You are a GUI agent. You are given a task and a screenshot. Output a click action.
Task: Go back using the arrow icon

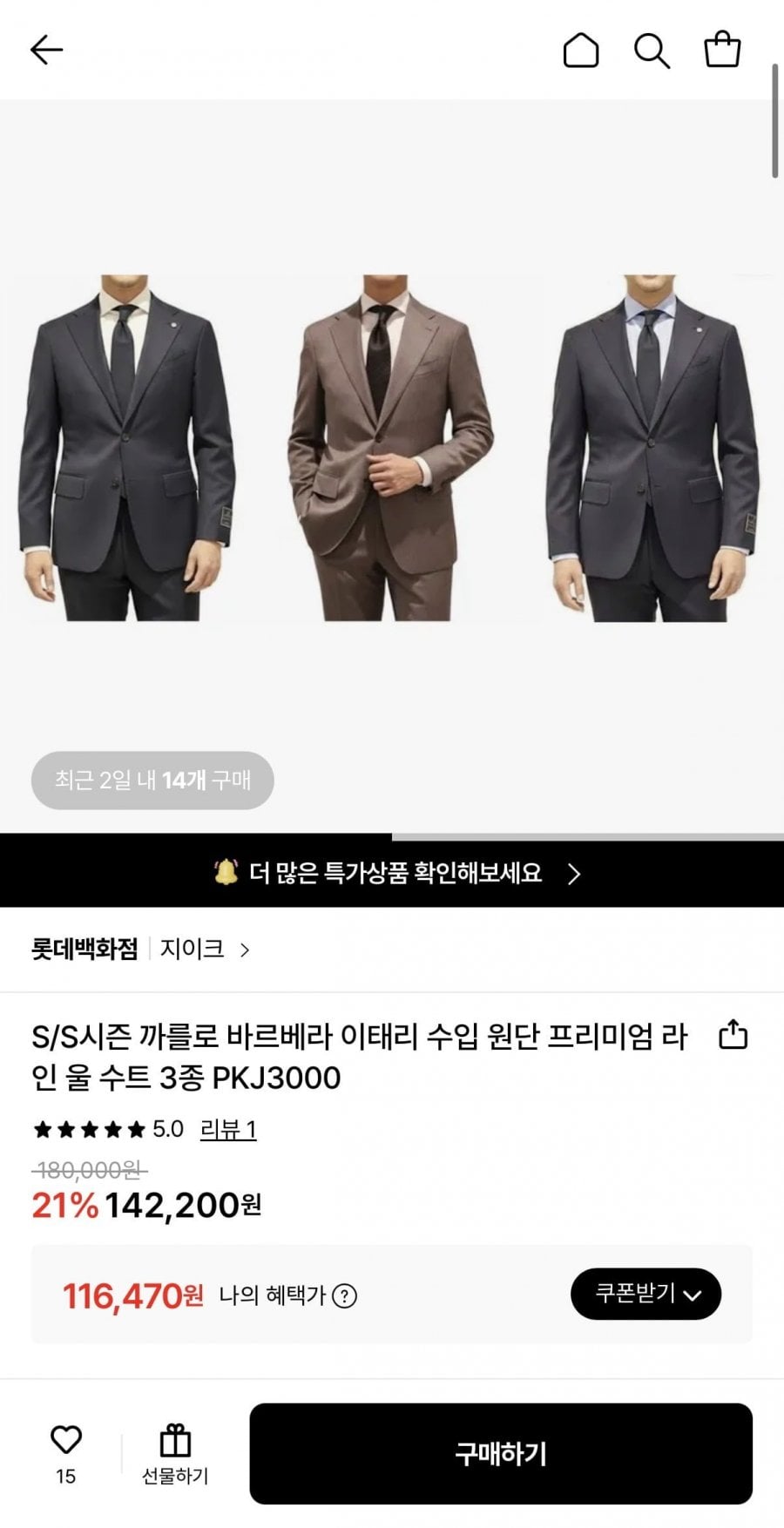46,50
